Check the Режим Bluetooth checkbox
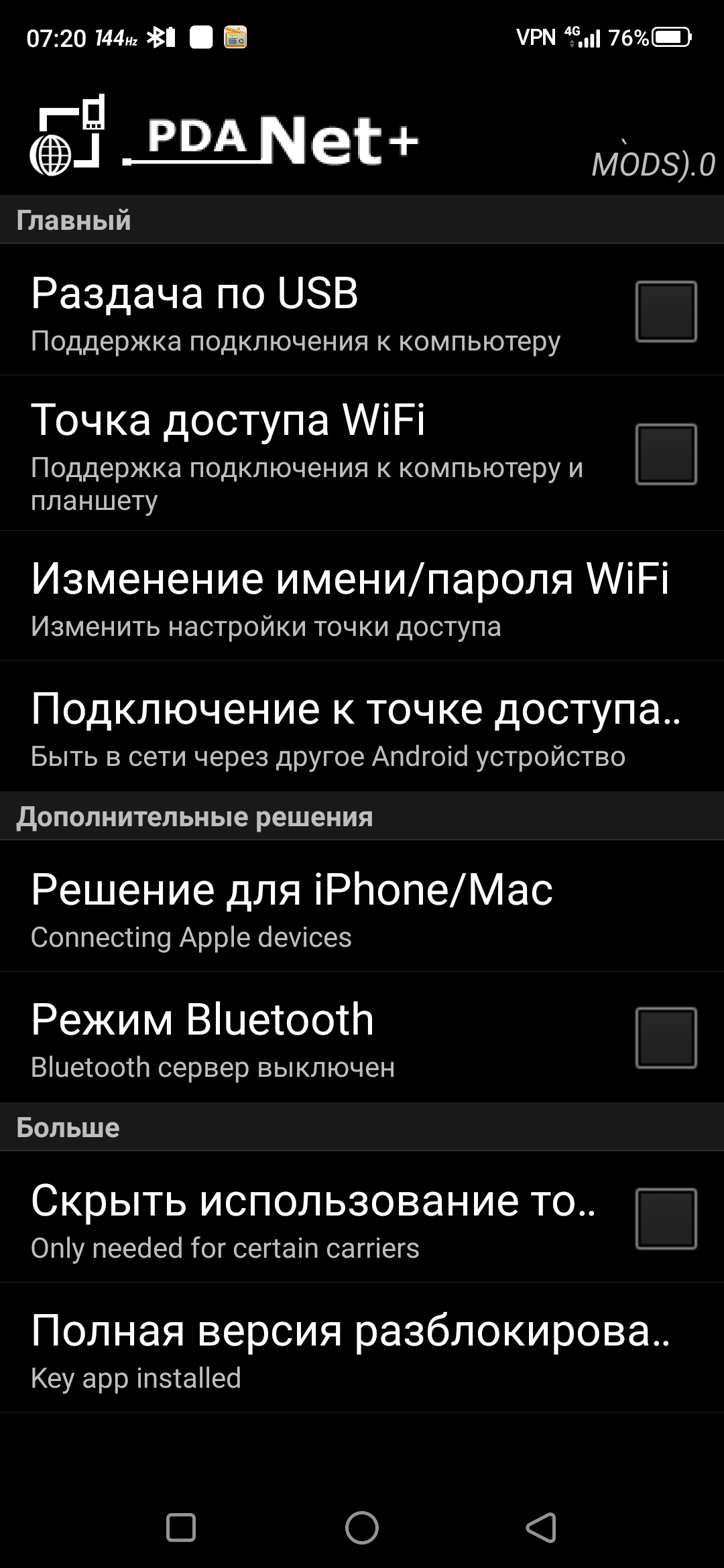The height and width of the screenshot is (1568, 724). click(x=666, y=1038)
